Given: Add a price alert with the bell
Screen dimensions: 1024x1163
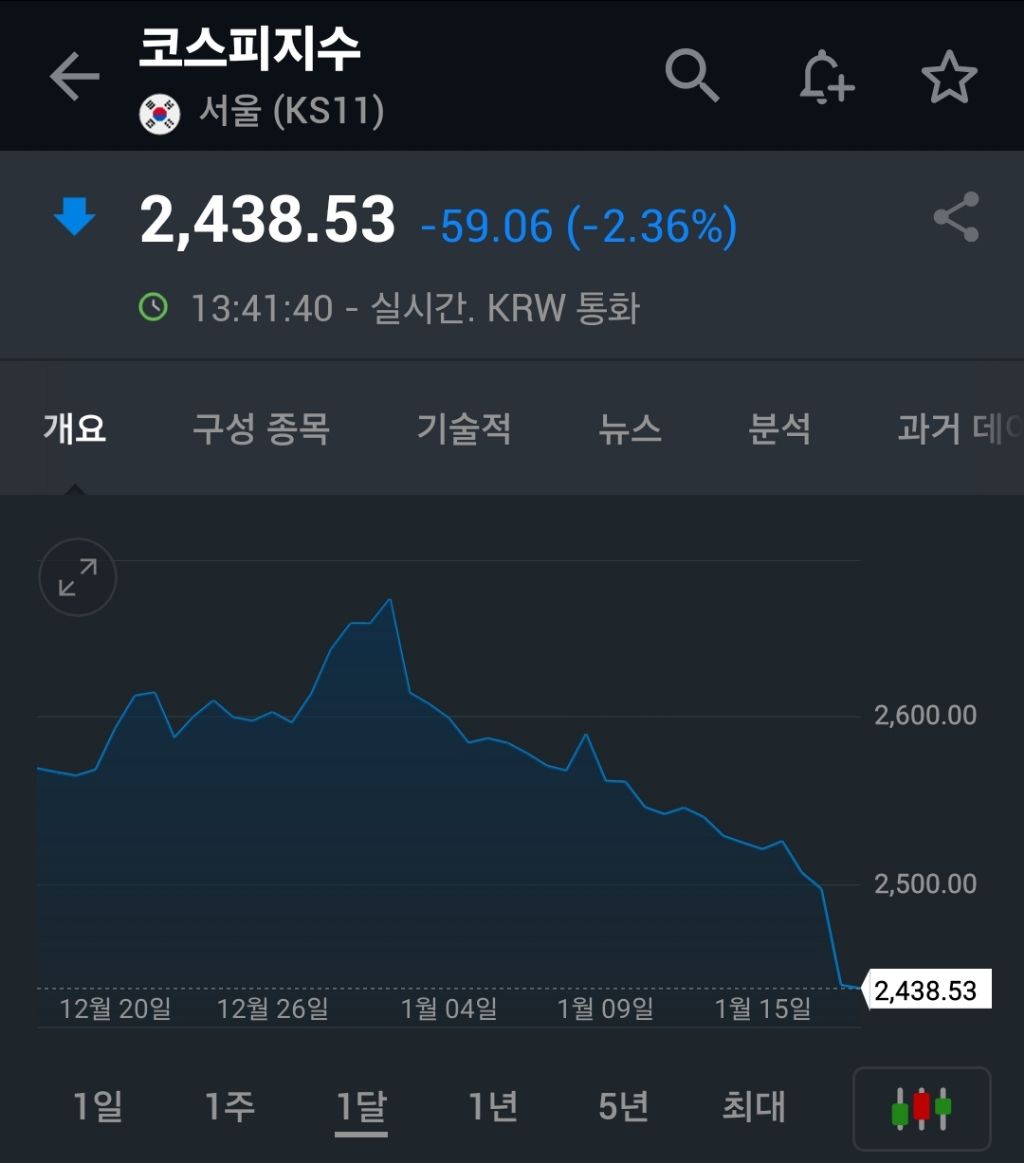Looking at the screenshot, I should point(826,77).
